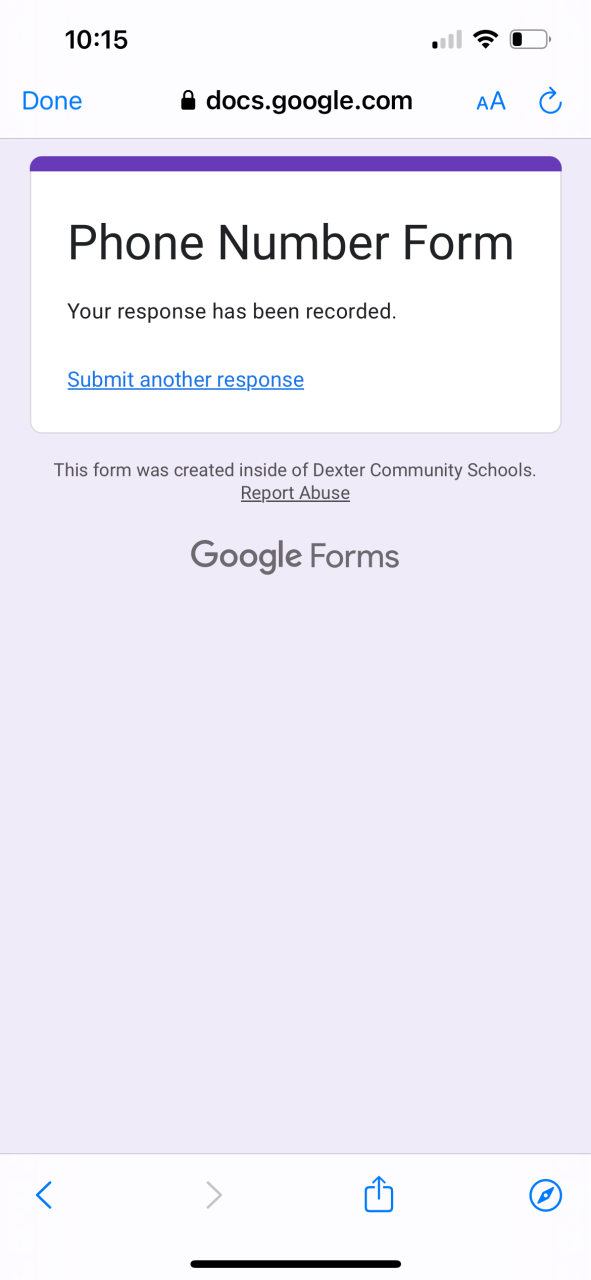The width and height of the screenshot is (591, 1280).
Task: Tap Done to close the browser view
Action: coord(52,101)
